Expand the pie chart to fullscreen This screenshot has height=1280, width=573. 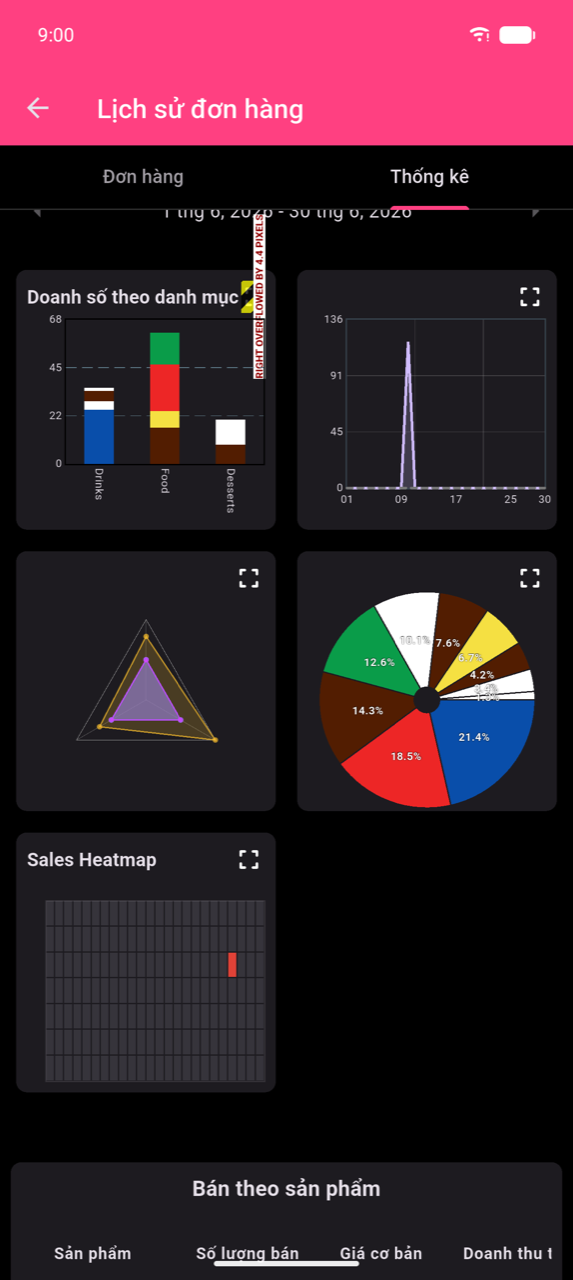[530, 577]
